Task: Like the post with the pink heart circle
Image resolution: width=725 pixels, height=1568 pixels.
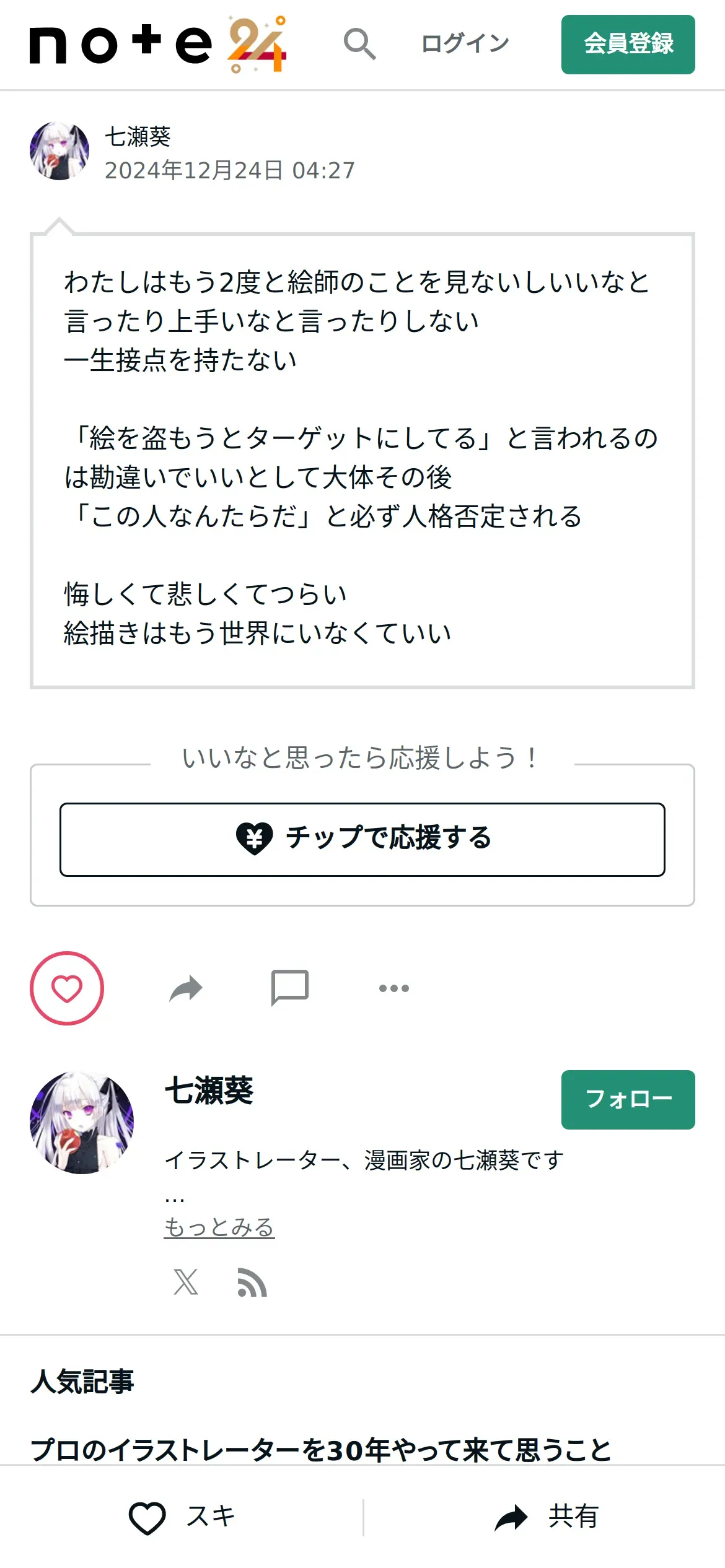Action: [67, 988]
